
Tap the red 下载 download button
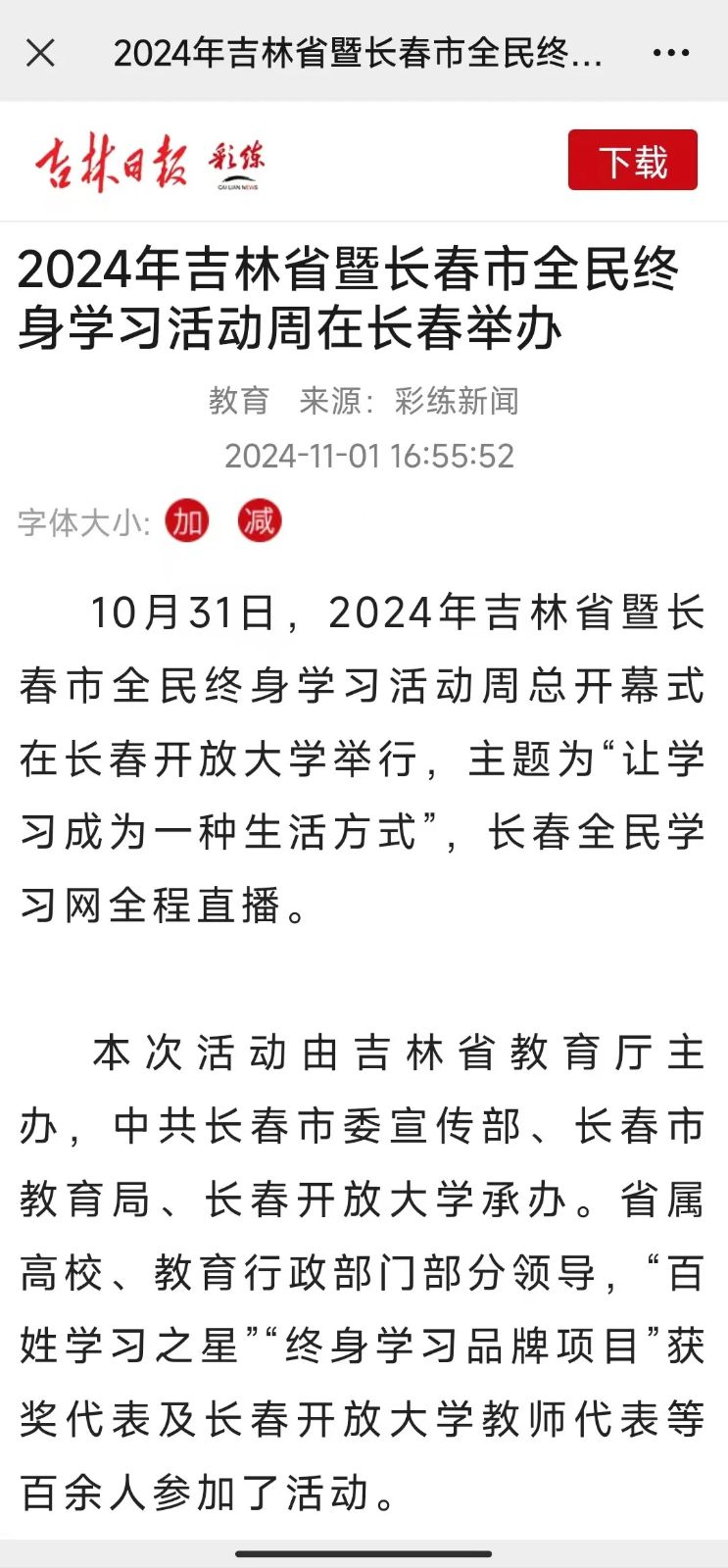click(633, 160)
